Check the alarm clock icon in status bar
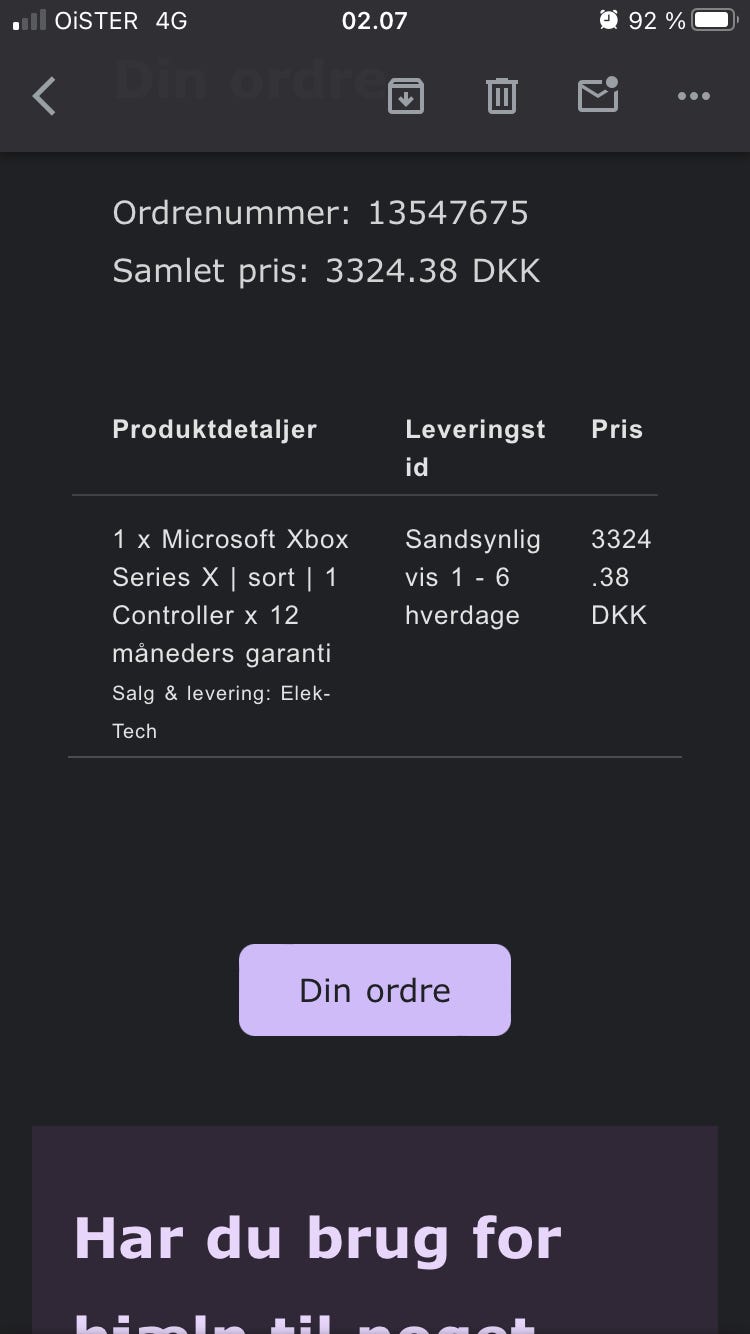 608,19
